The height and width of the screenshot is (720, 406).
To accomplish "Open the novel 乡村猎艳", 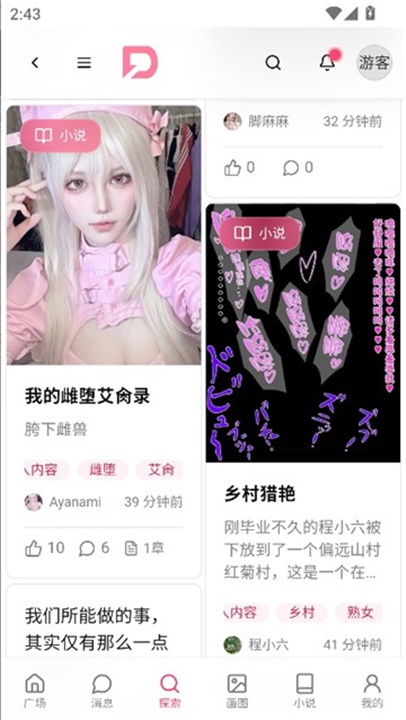I will tap(260, 494).
